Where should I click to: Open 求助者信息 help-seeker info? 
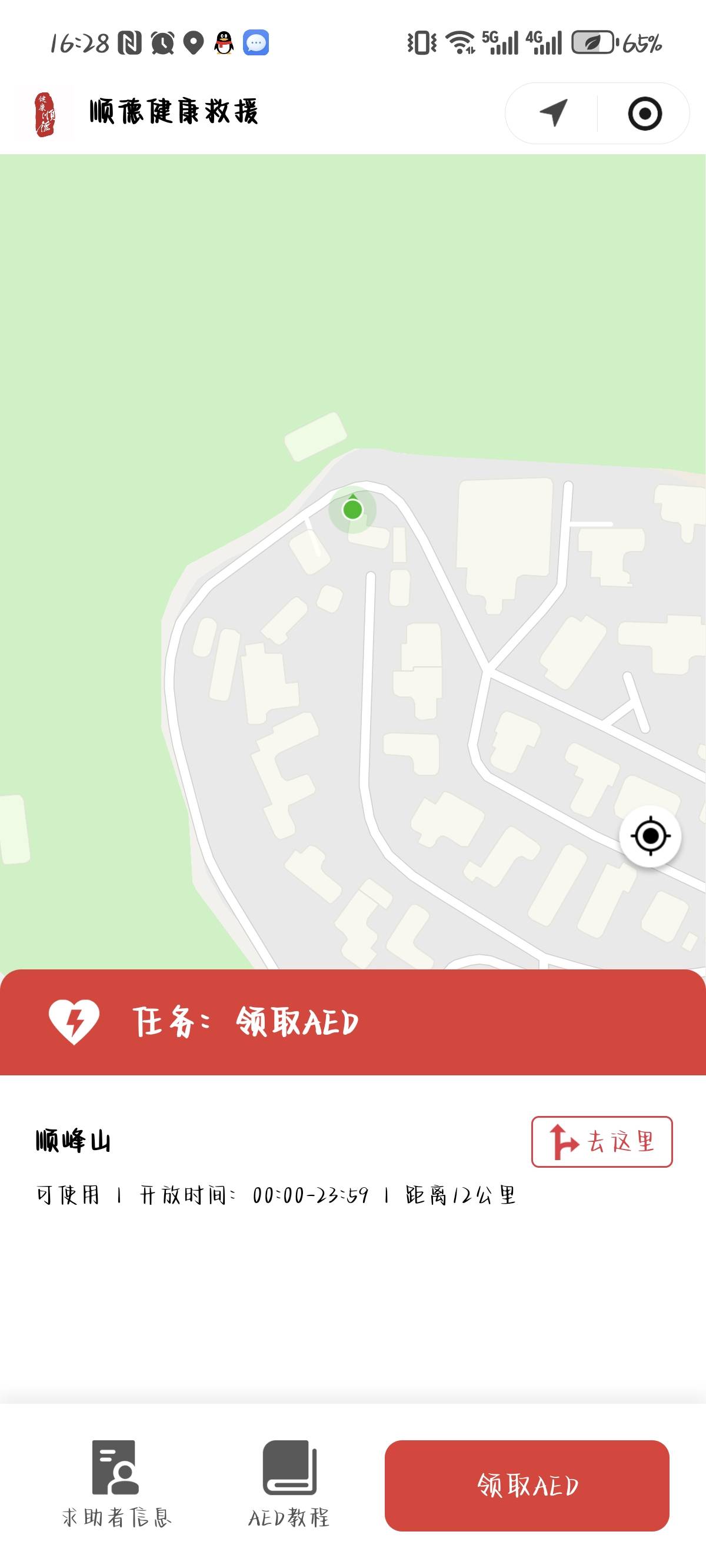click(x=116, y=1484)
